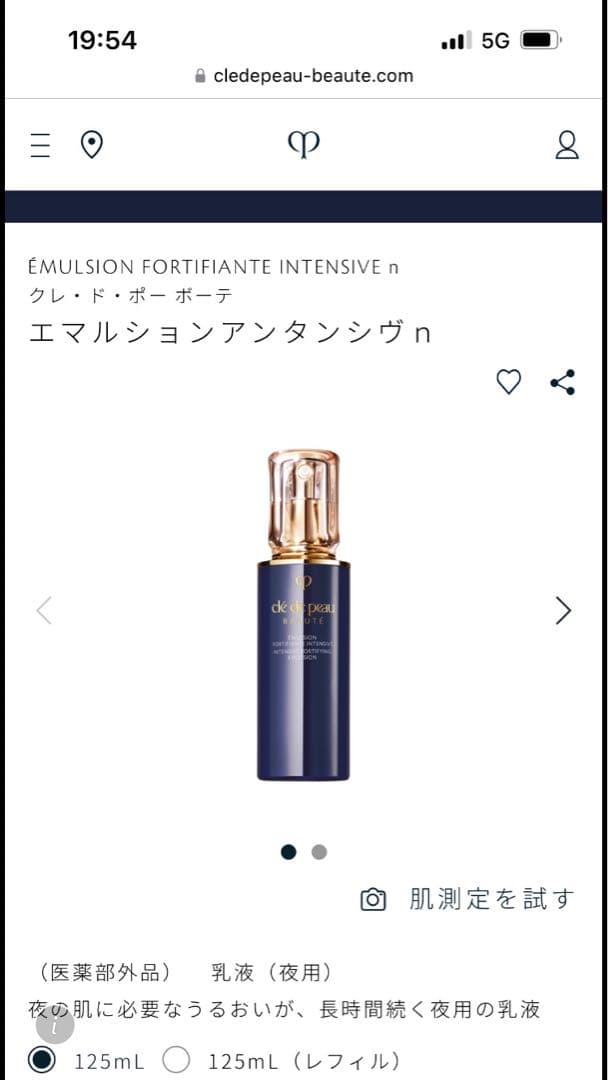
Task: Select the 125mL（レフィル）refill option
Action: pyautogui.click(x=177, y=1060)
